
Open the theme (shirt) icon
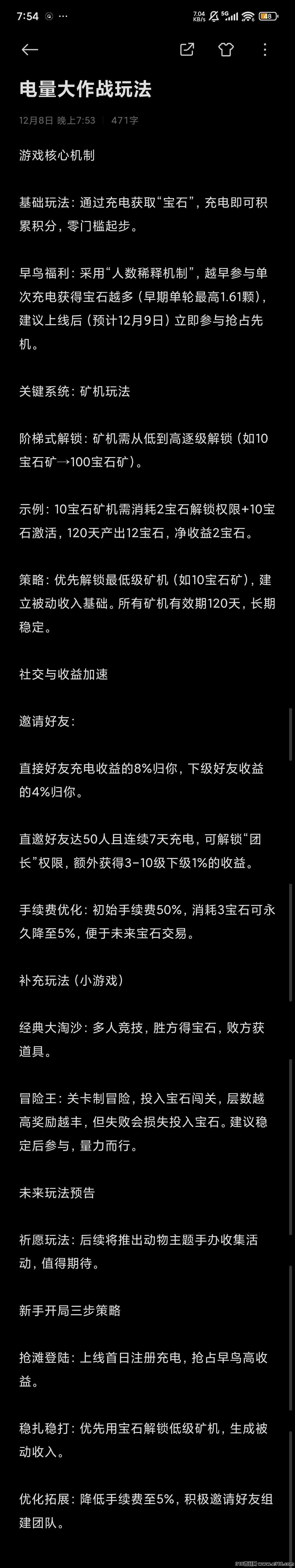pos(226,49)
